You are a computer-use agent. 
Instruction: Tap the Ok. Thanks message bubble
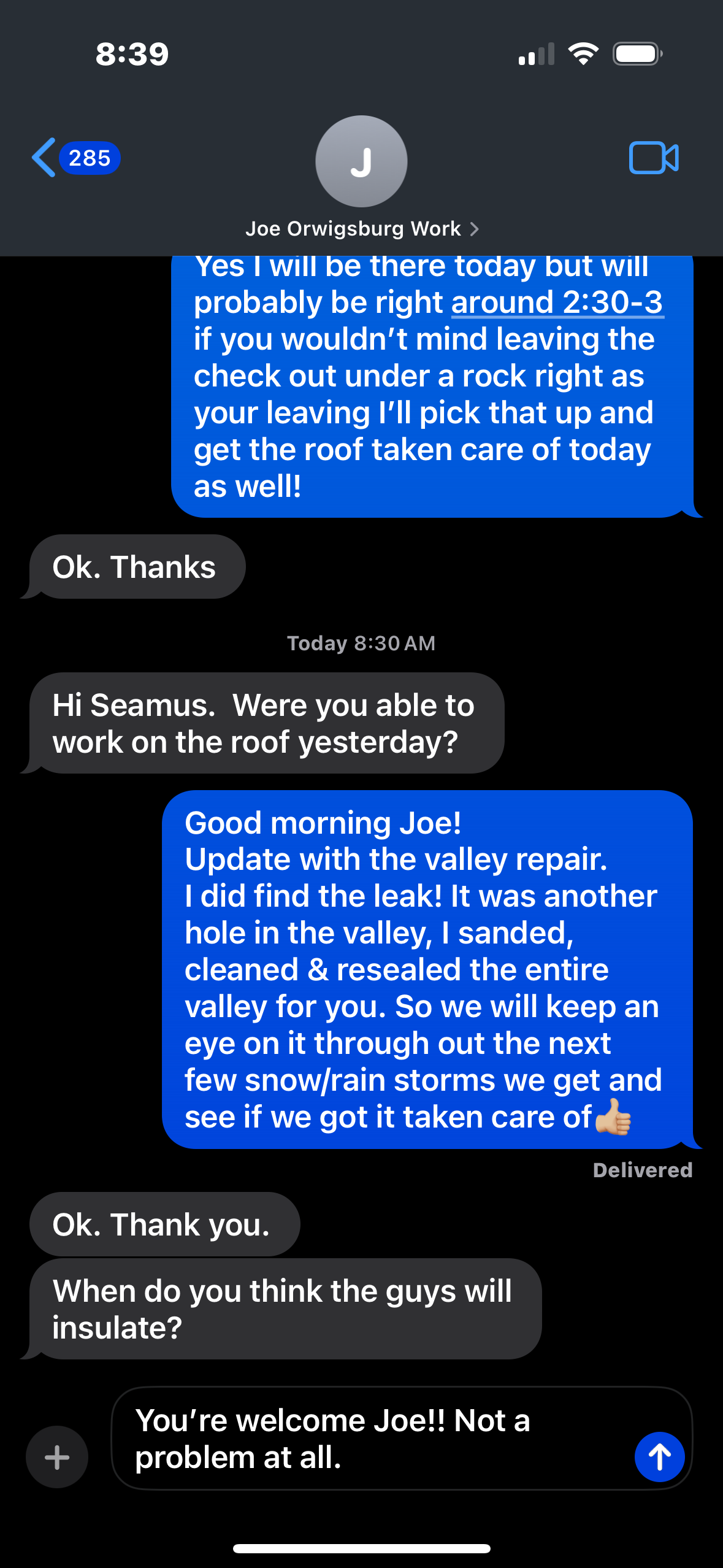(135, 566)
